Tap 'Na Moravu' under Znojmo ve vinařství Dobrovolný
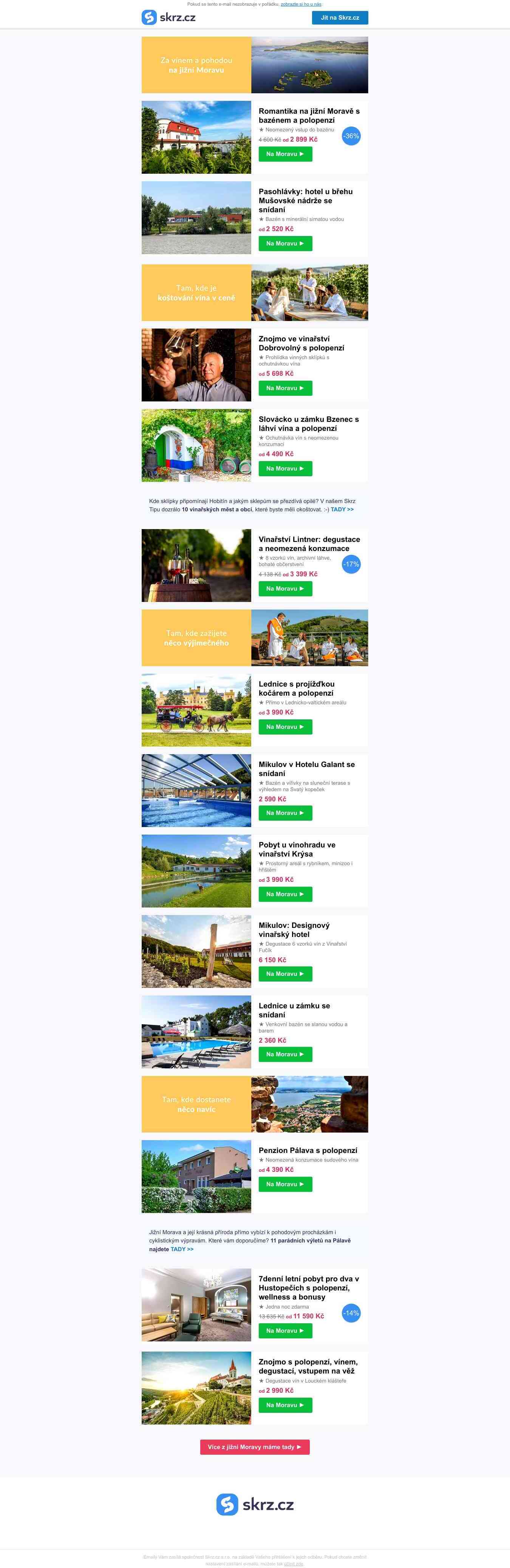The height and width of the screenshot is (1568, 510). tap(285, 388)
